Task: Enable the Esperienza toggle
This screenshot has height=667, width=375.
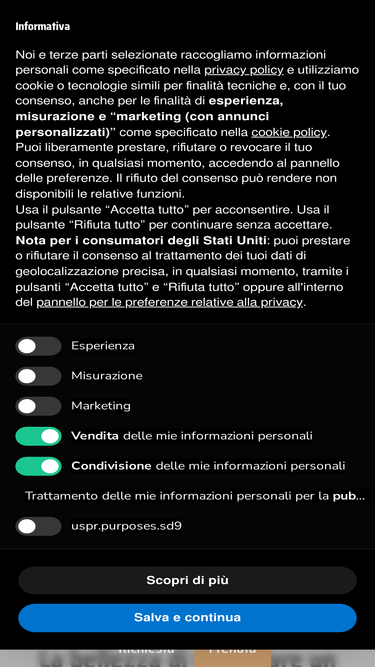Action: point(39,346)
